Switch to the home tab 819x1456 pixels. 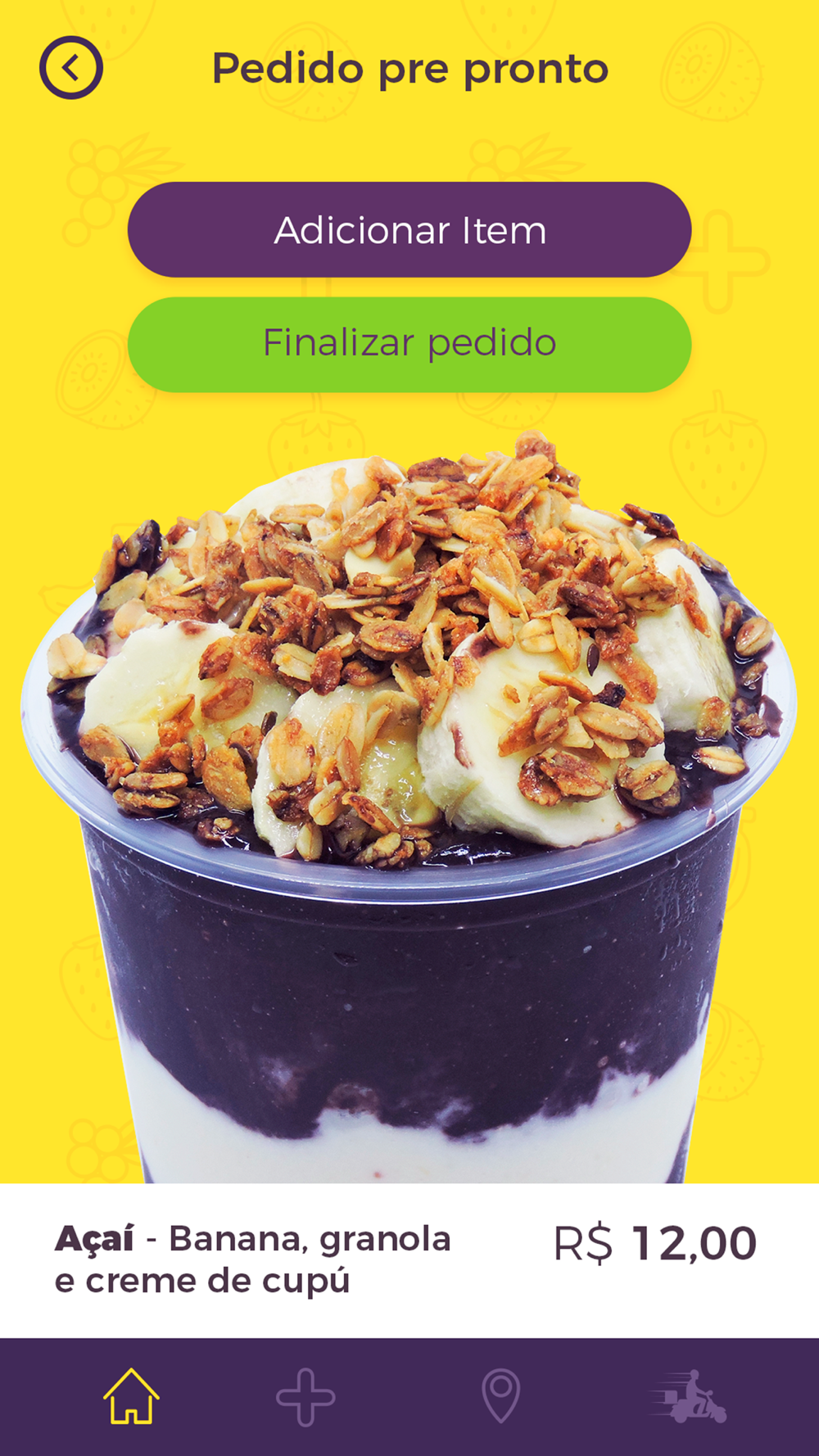click(131, 1396)
